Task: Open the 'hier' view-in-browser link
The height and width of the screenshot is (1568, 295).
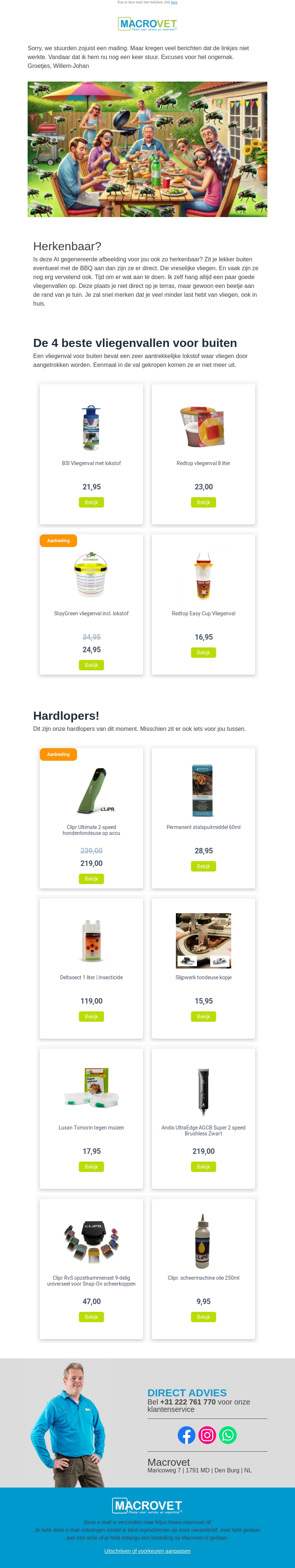Action: pyautogui.click(x=174, y=3)
